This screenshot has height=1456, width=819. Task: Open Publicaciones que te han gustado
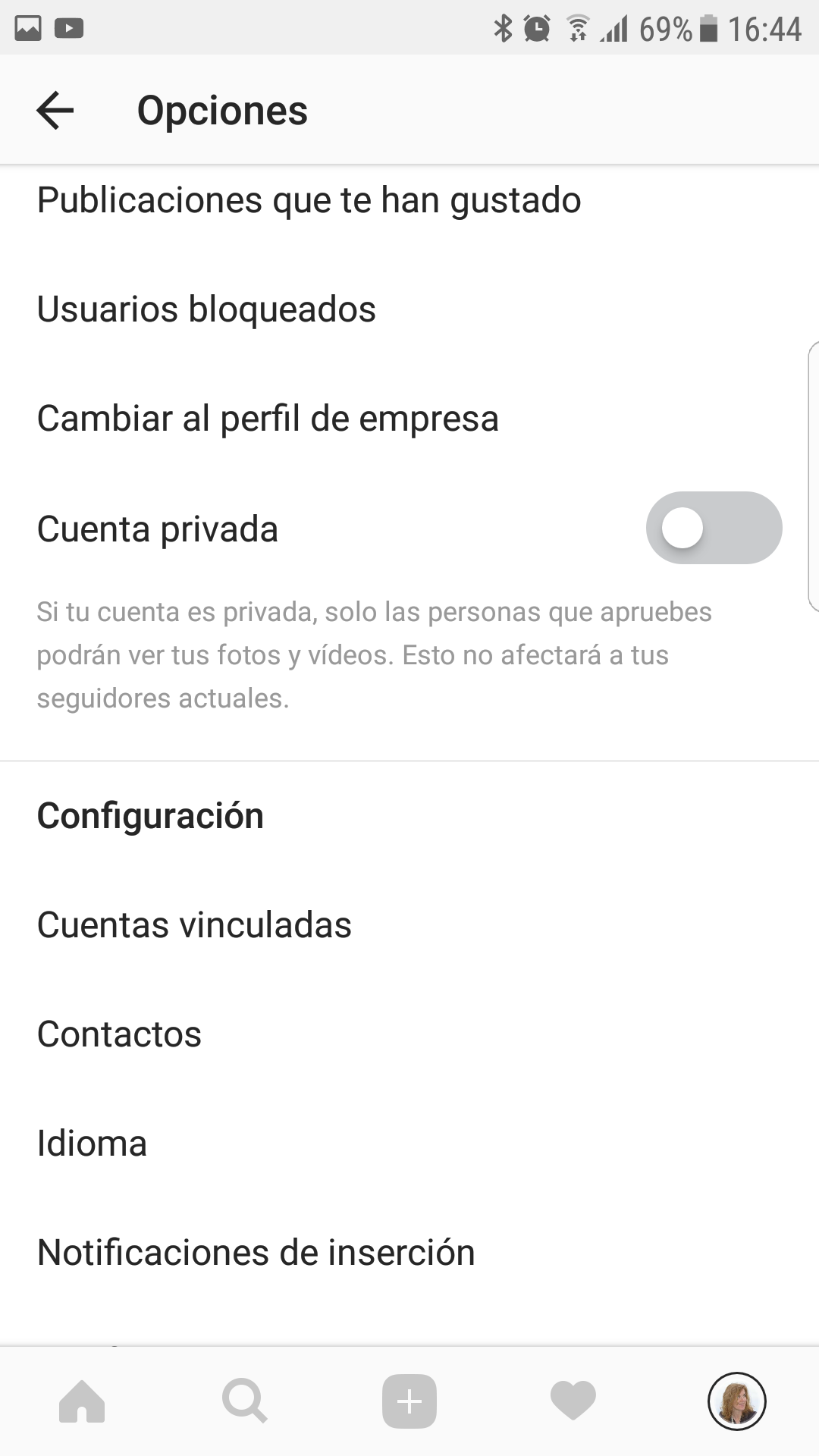tap(409, 200)
